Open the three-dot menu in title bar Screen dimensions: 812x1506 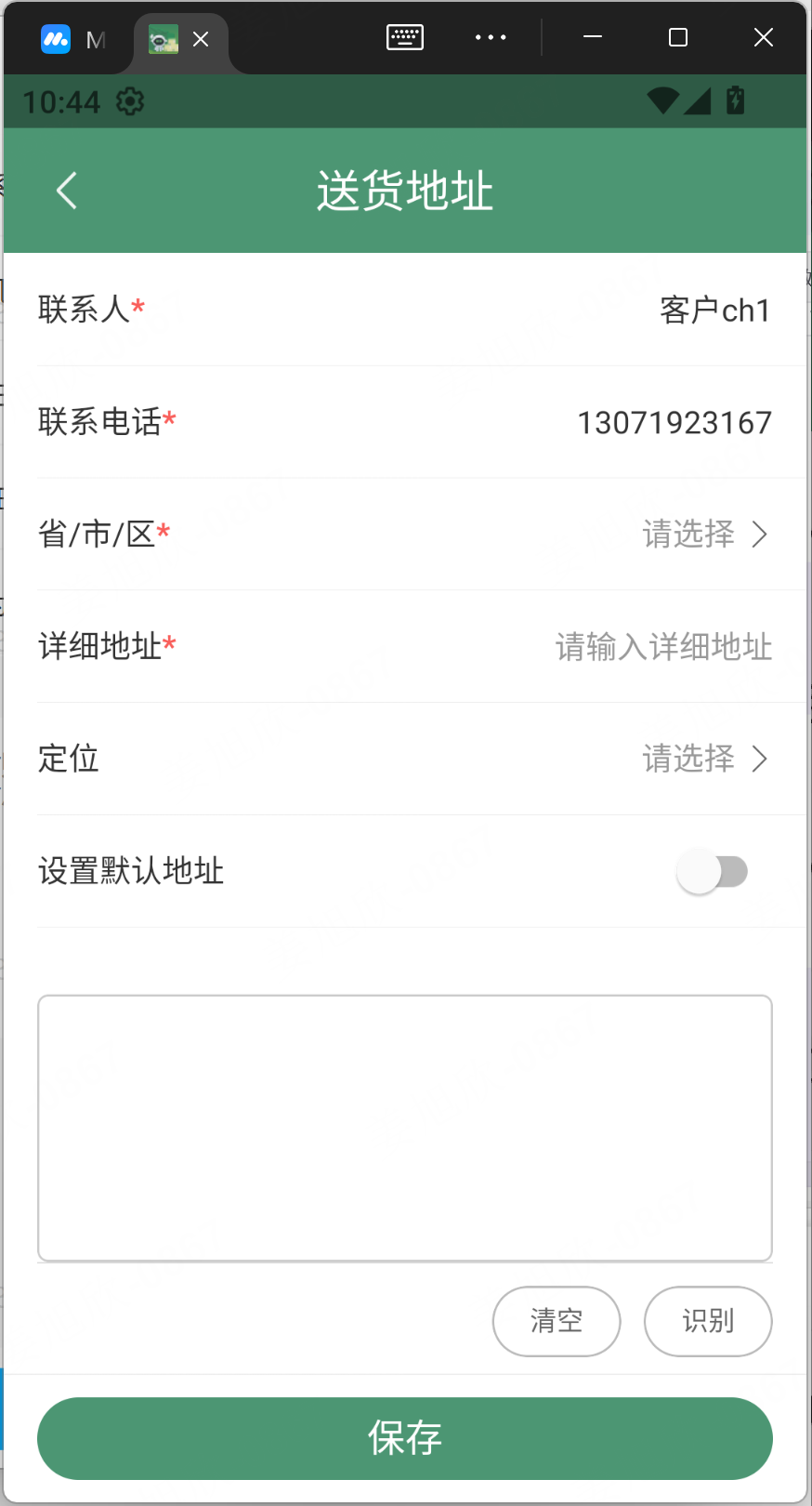(x=491, y=37)
